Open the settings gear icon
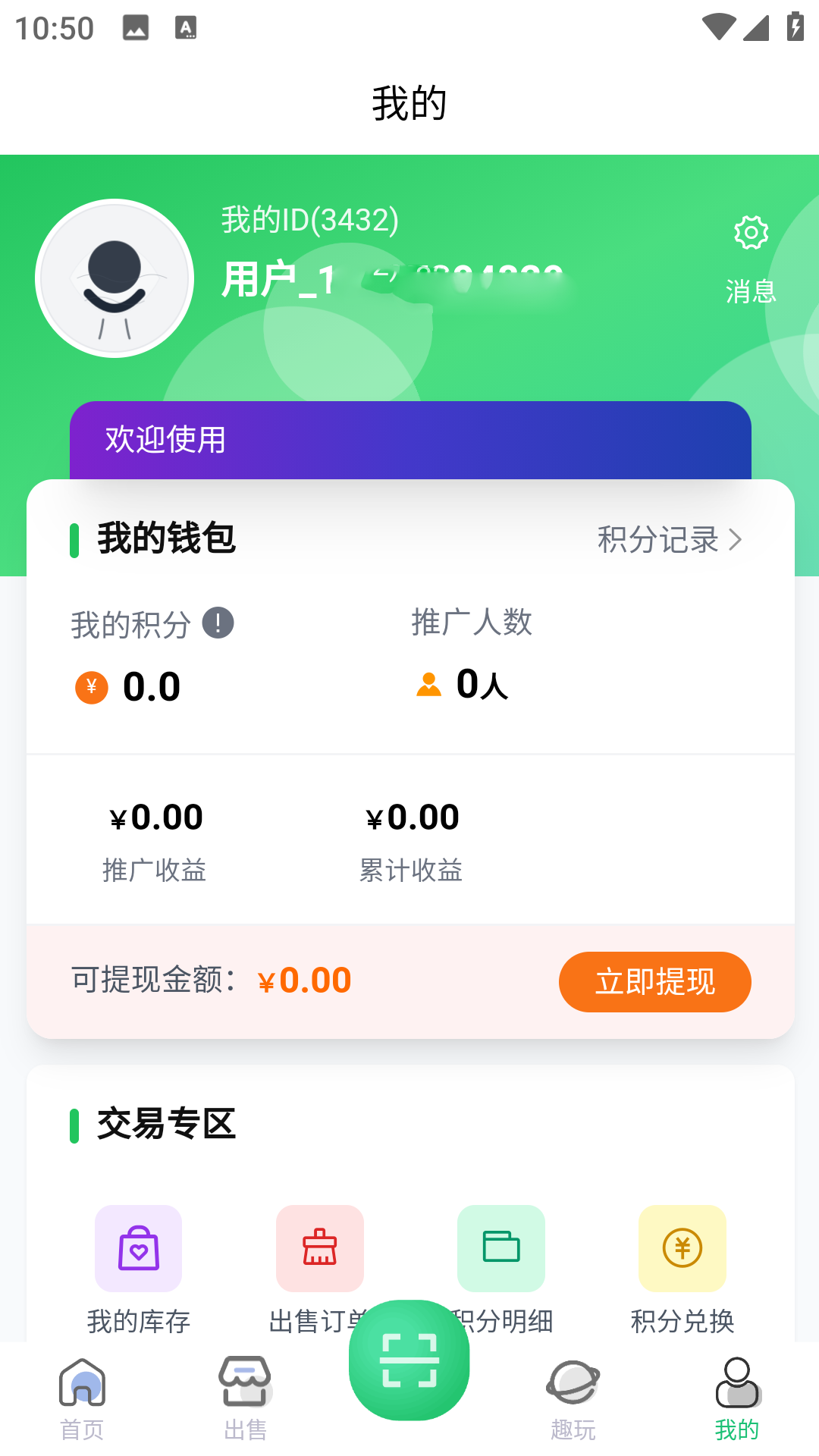The image size is (819, 1456). click(750, 234)
